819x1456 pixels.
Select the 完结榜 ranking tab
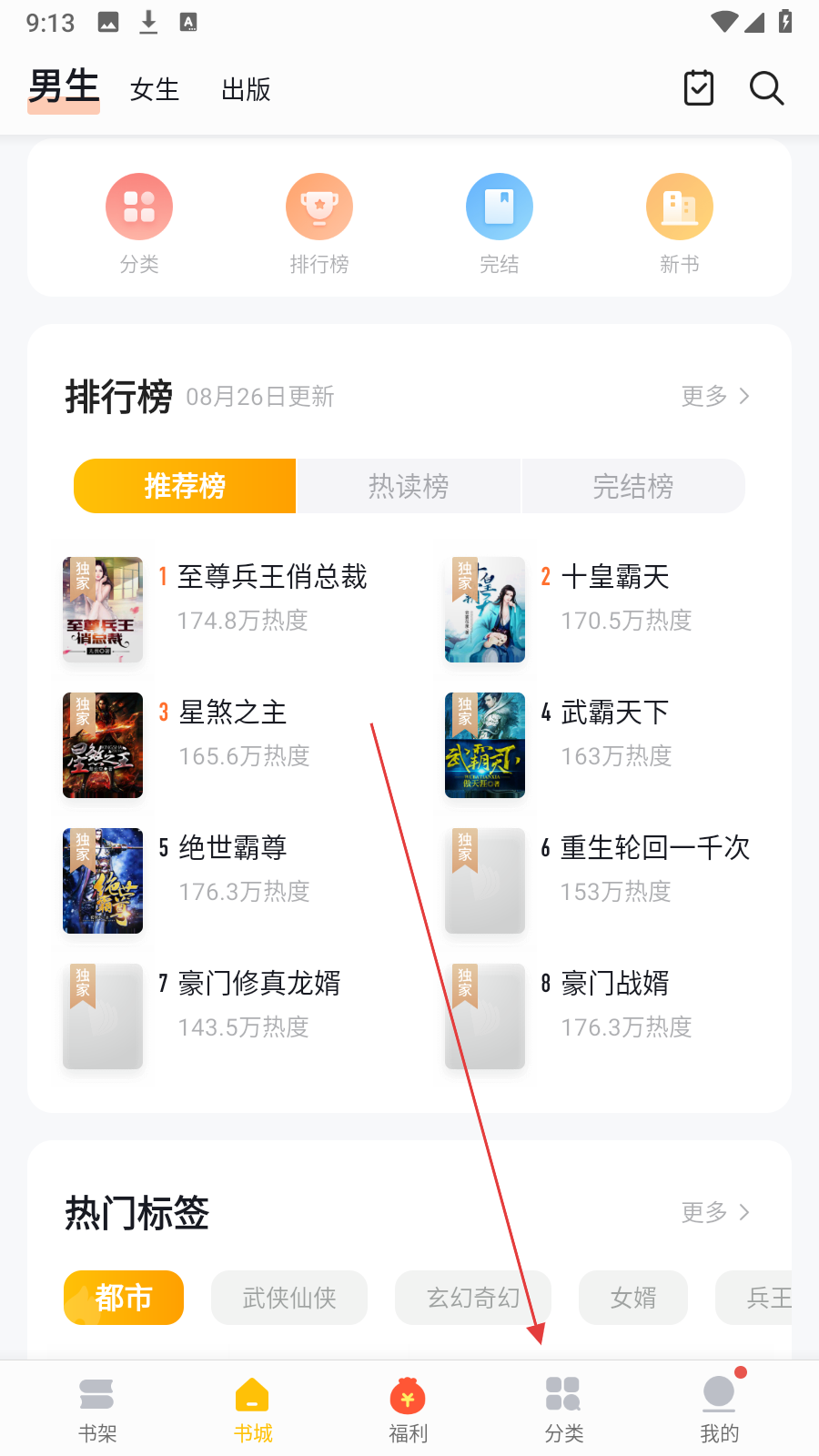[x=633, y=486]
